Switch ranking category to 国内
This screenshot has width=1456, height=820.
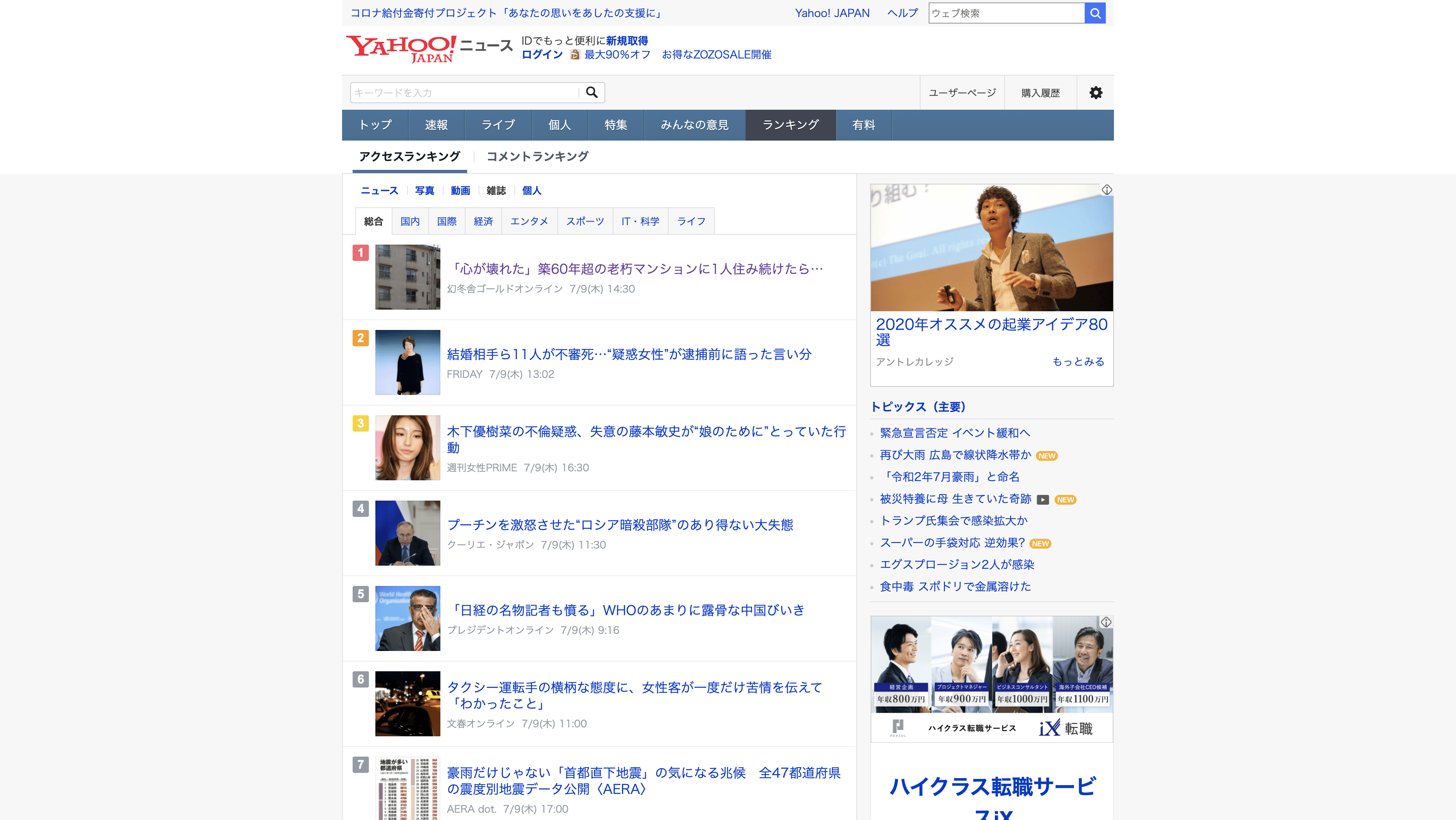(x=410, y=221)
